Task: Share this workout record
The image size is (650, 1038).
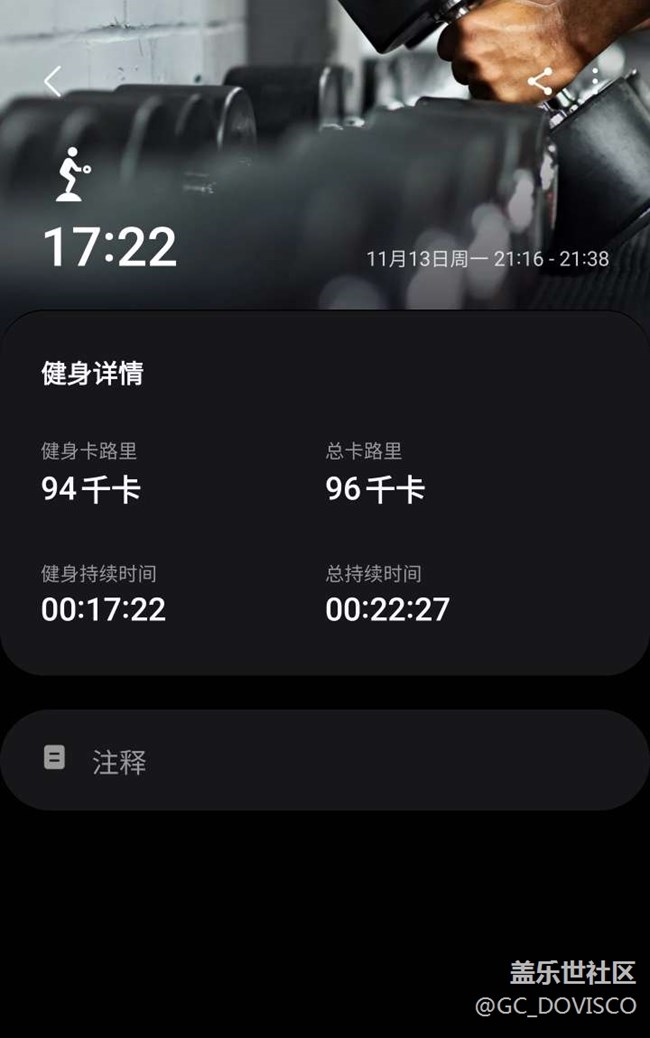Action: (x=540, y=82)
